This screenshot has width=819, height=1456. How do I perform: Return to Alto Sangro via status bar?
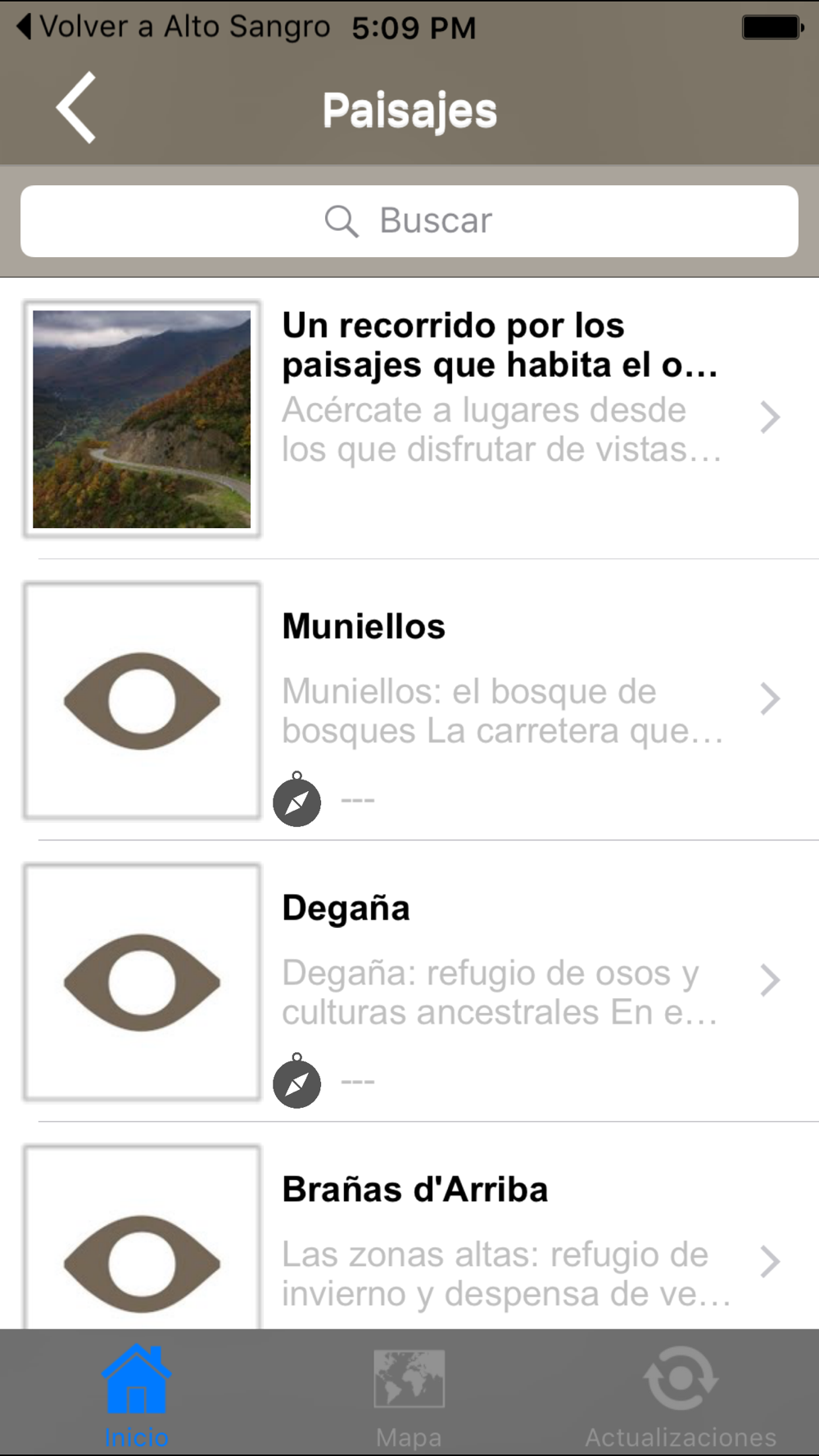pyautogui.click(x=173, y=27)
